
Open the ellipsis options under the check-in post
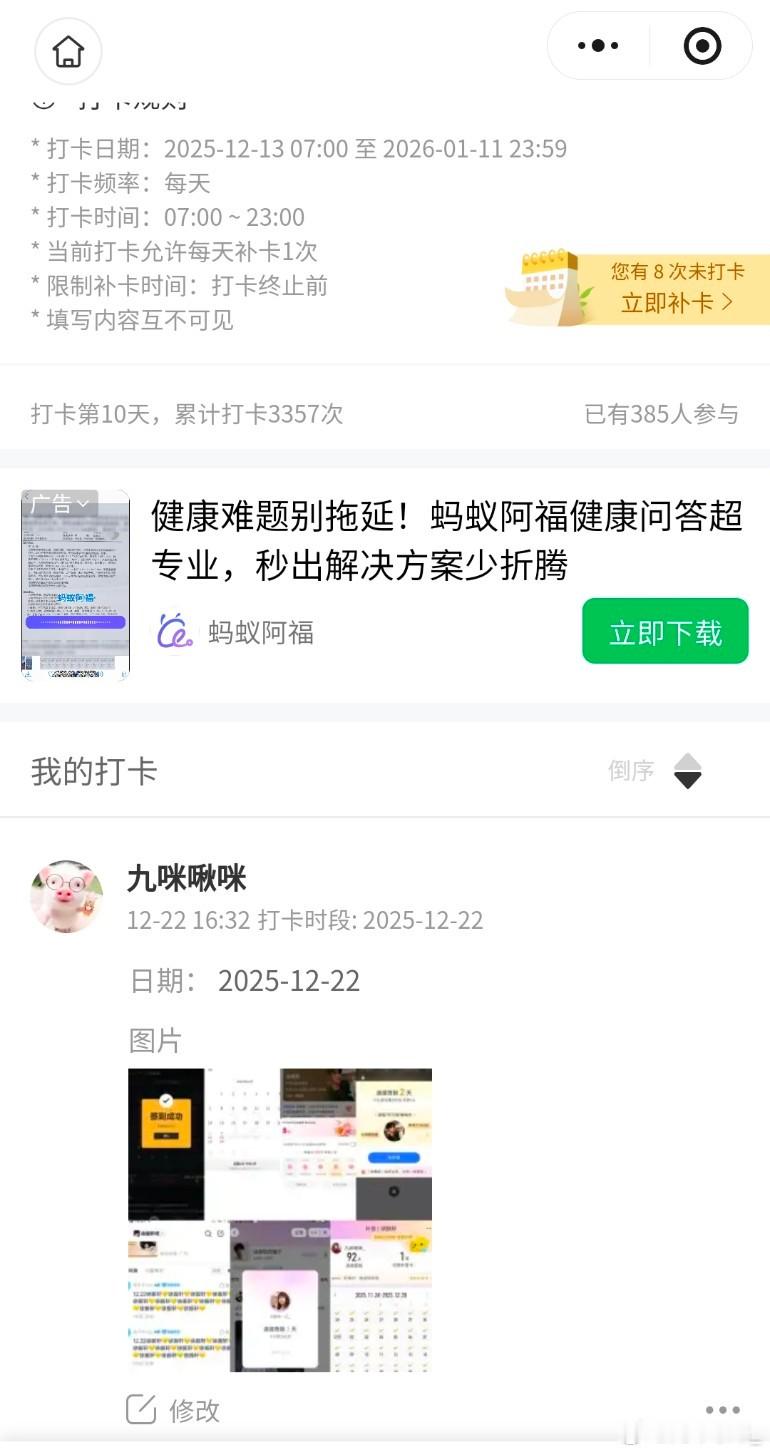722,1408
